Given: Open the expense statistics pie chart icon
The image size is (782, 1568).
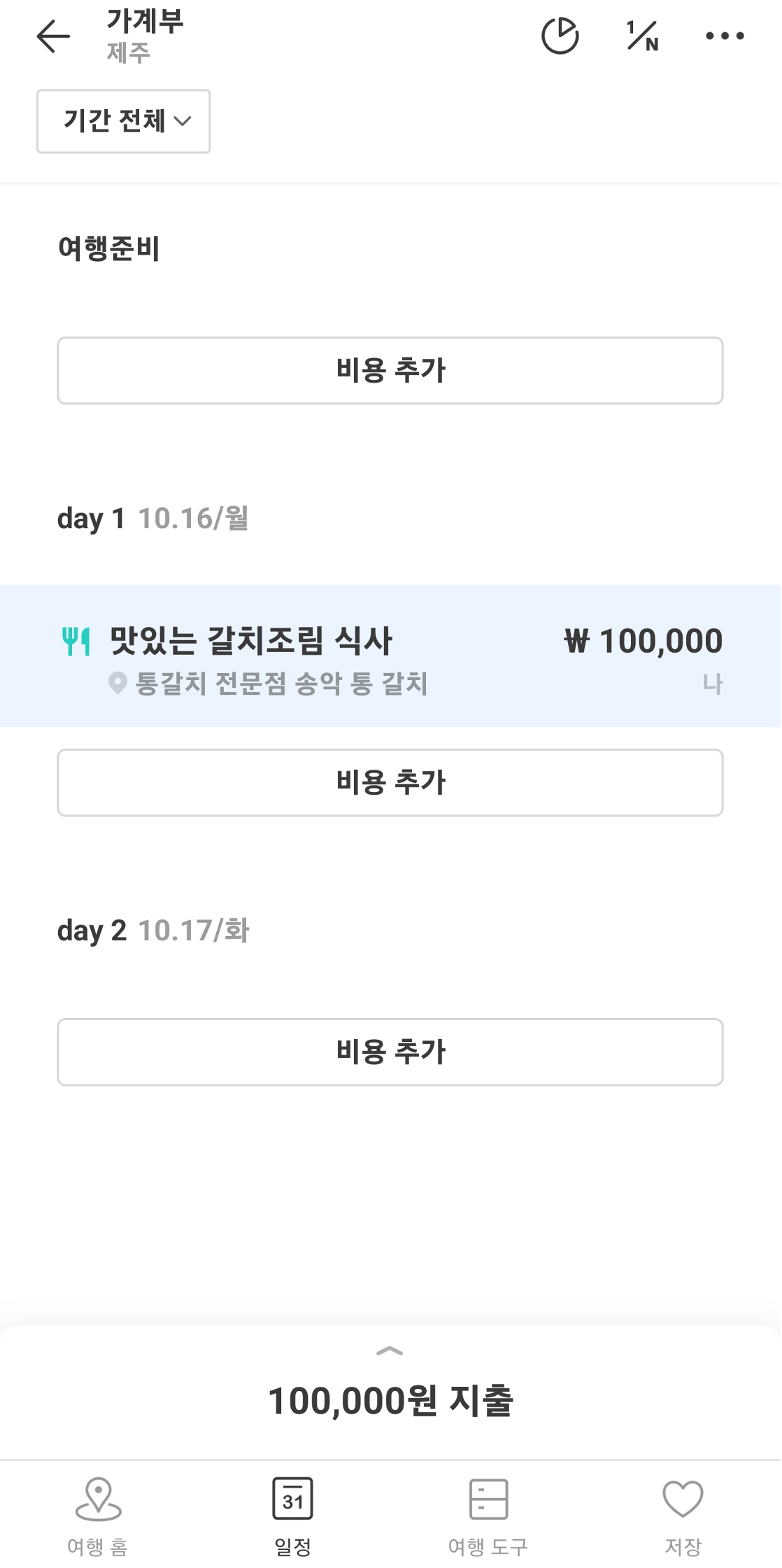Looking at the screenshot, I should pos(560,36).
